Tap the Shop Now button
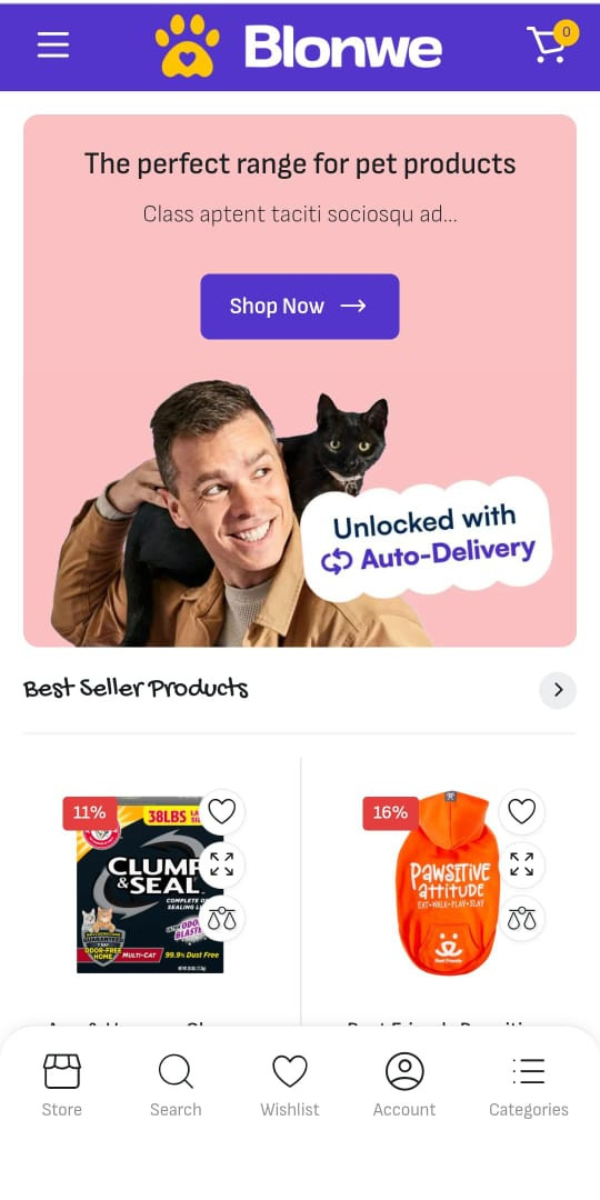Image resolution: width=600 pixels, height=1200 pixels. [x=299, y=306]
